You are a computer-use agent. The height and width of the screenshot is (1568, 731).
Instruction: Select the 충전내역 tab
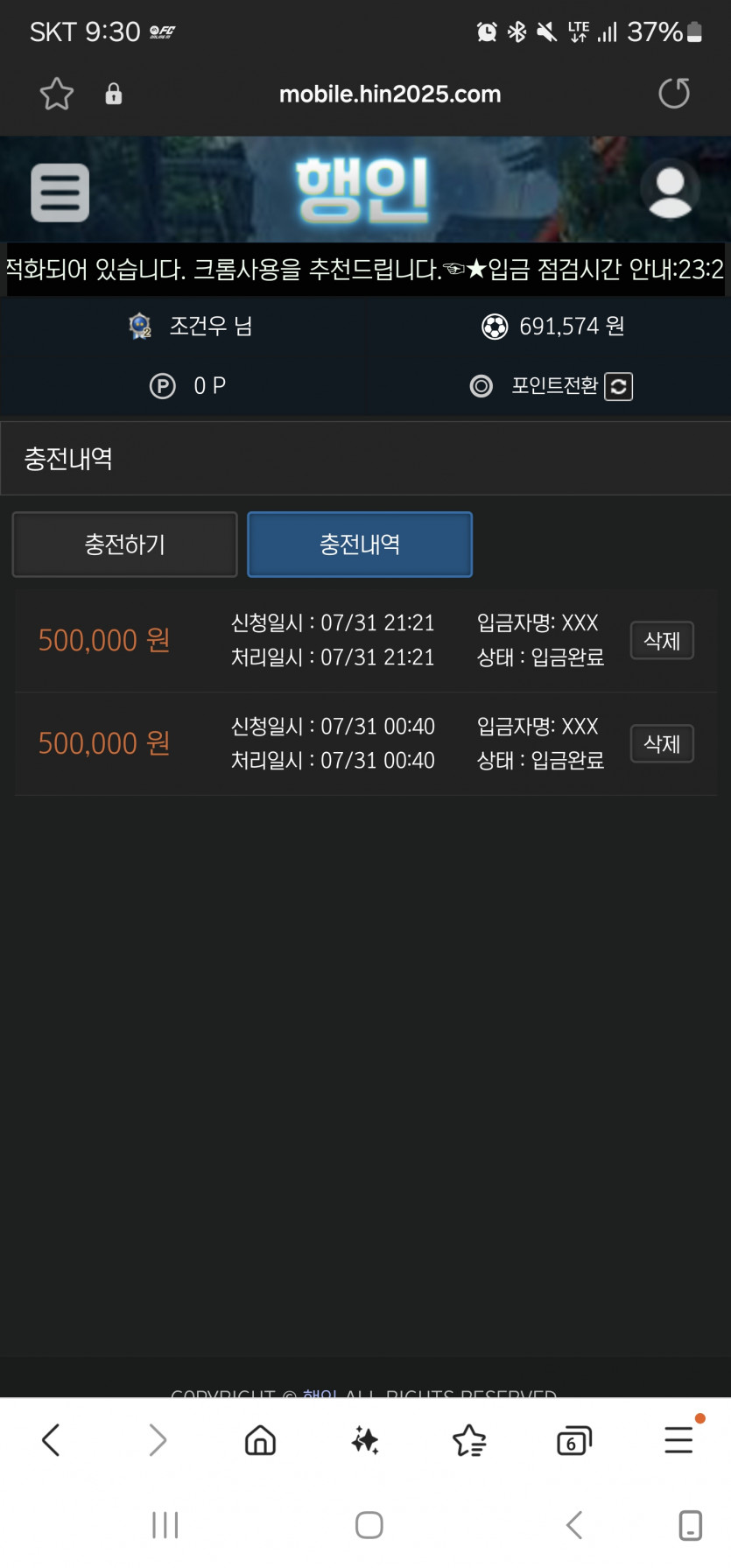click(360, 545)
